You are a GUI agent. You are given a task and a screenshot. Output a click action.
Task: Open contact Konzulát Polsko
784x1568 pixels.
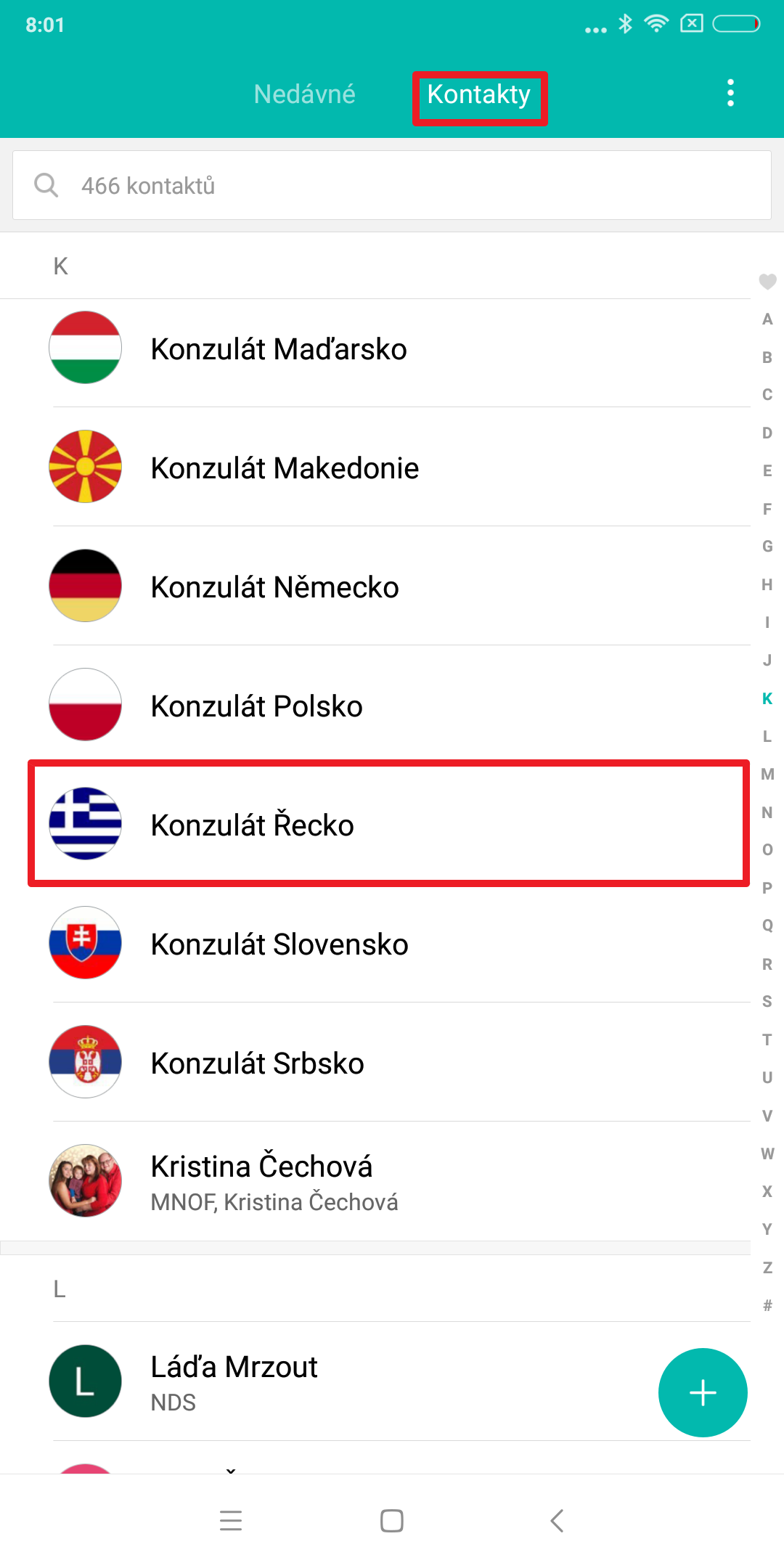click(x=256, y=706)
